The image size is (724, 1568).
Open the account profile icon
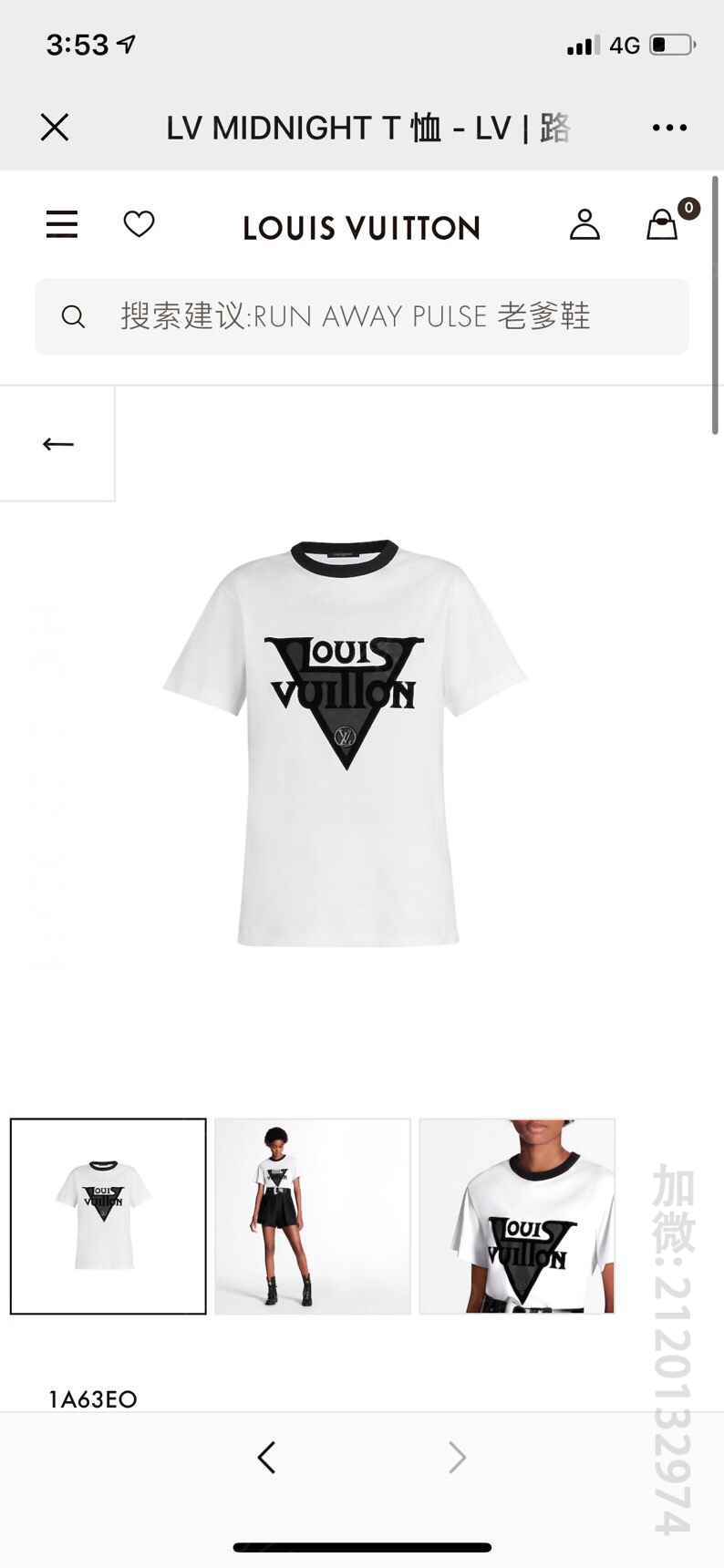click(x=584, y=224)
